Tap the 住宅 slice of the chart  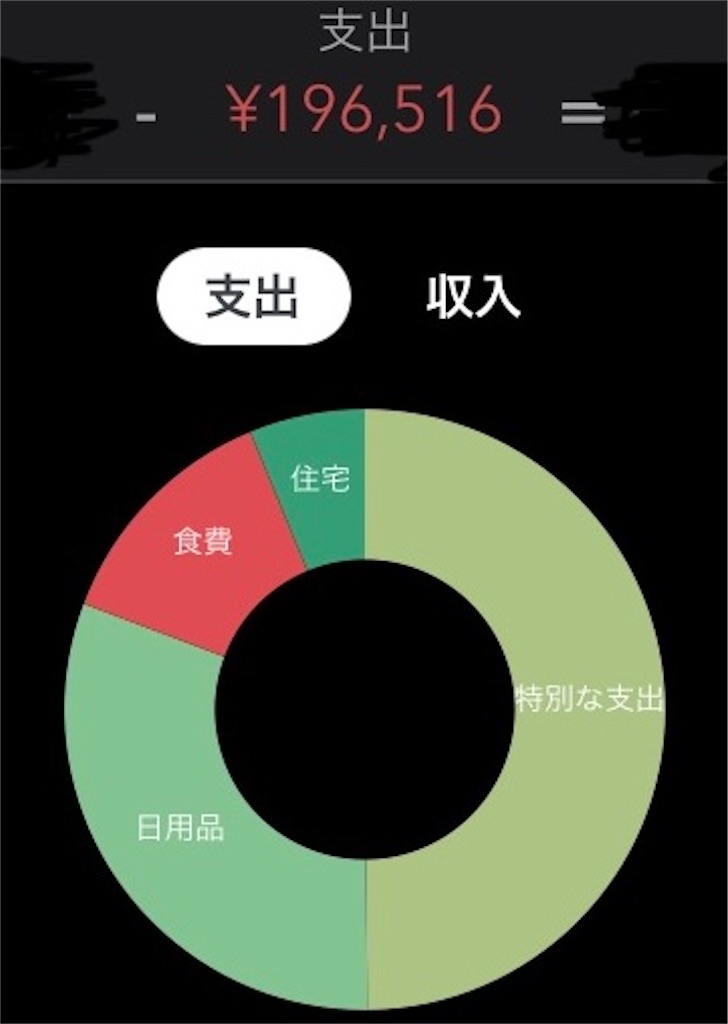pos(322,480)
